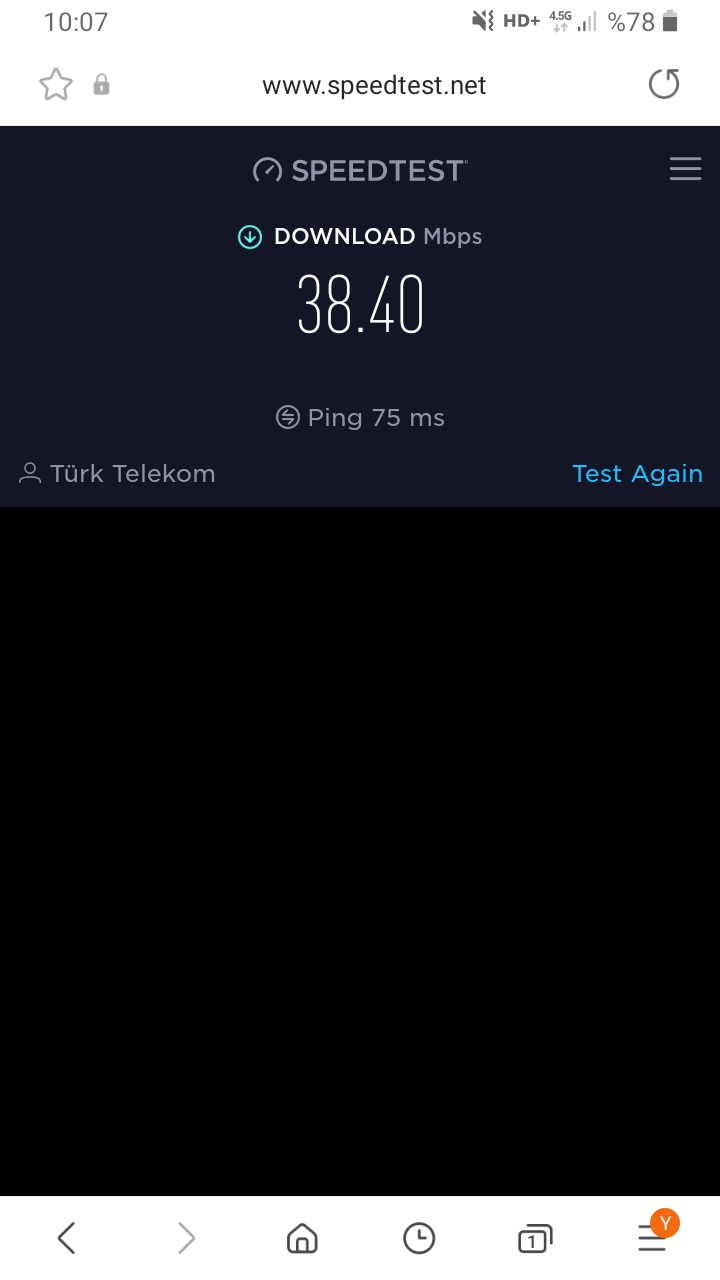Open the browser home page
Image resolution: width=720 pixels, height=1280 pixels.
point(301,1239)
